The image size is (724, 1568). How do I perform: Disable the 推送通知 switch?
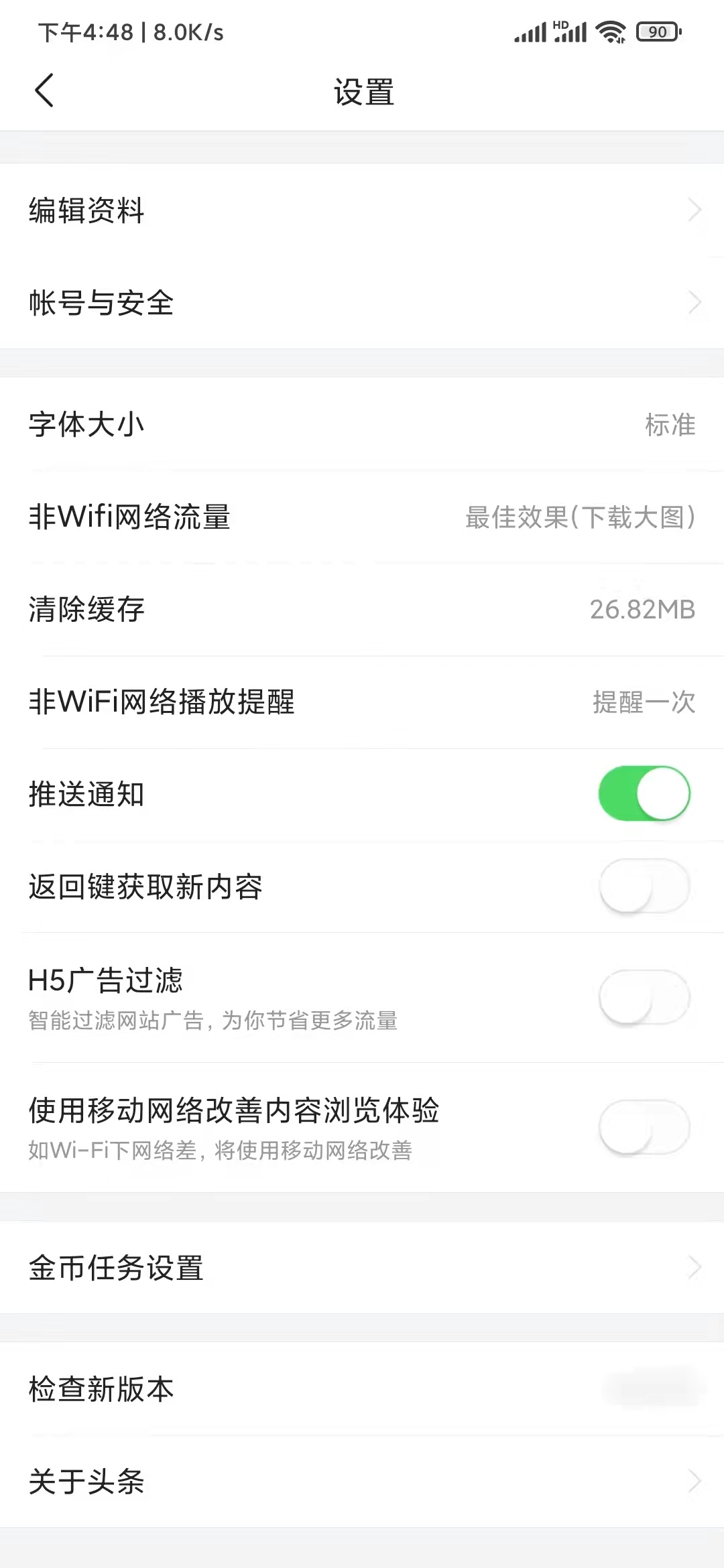(x=644, y=793)
